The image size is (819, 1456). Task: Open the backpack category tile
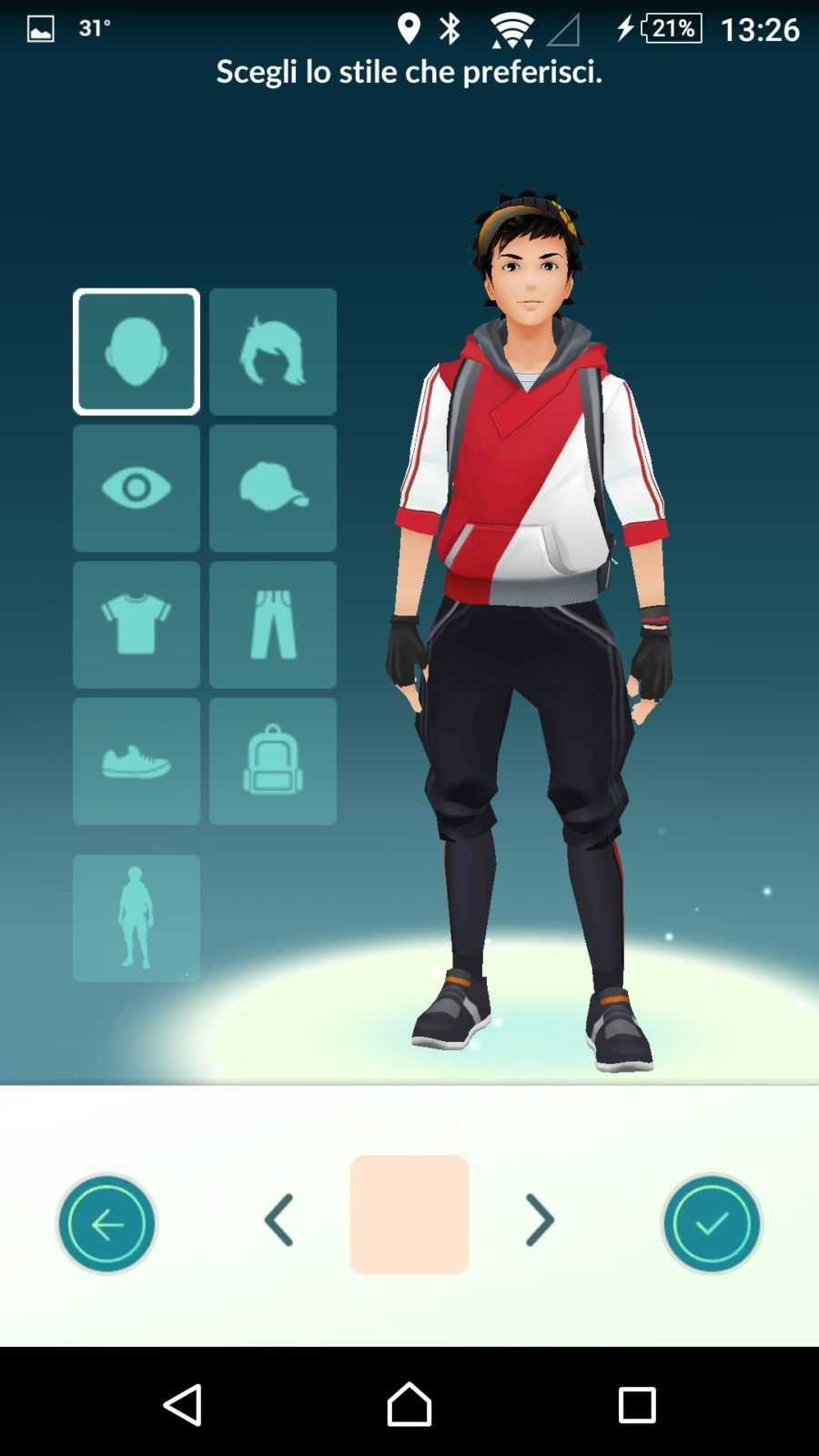pos(273,761)
